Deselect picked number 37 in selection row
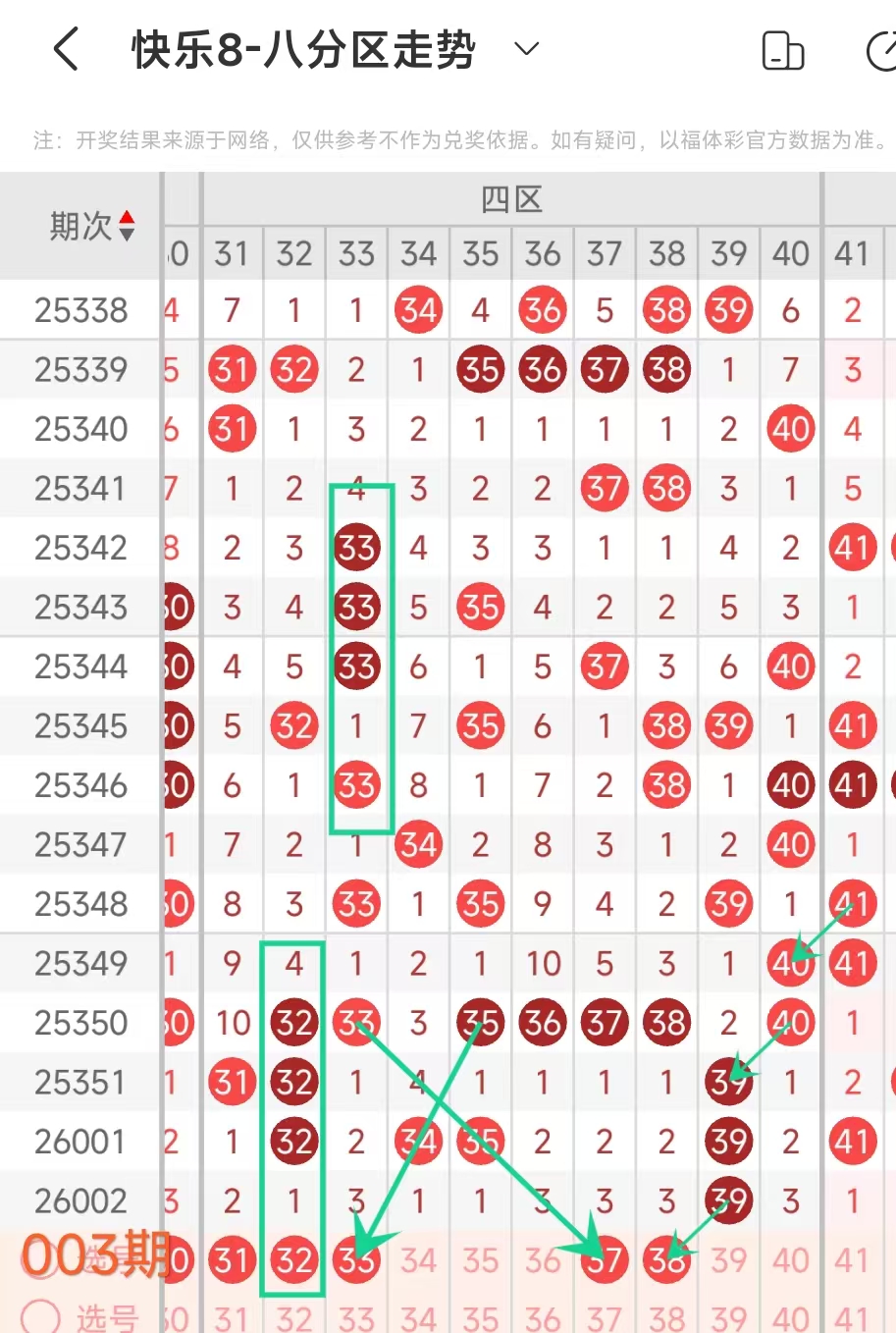This screenshot has width=896, height=1333. tap(605, 1259)
